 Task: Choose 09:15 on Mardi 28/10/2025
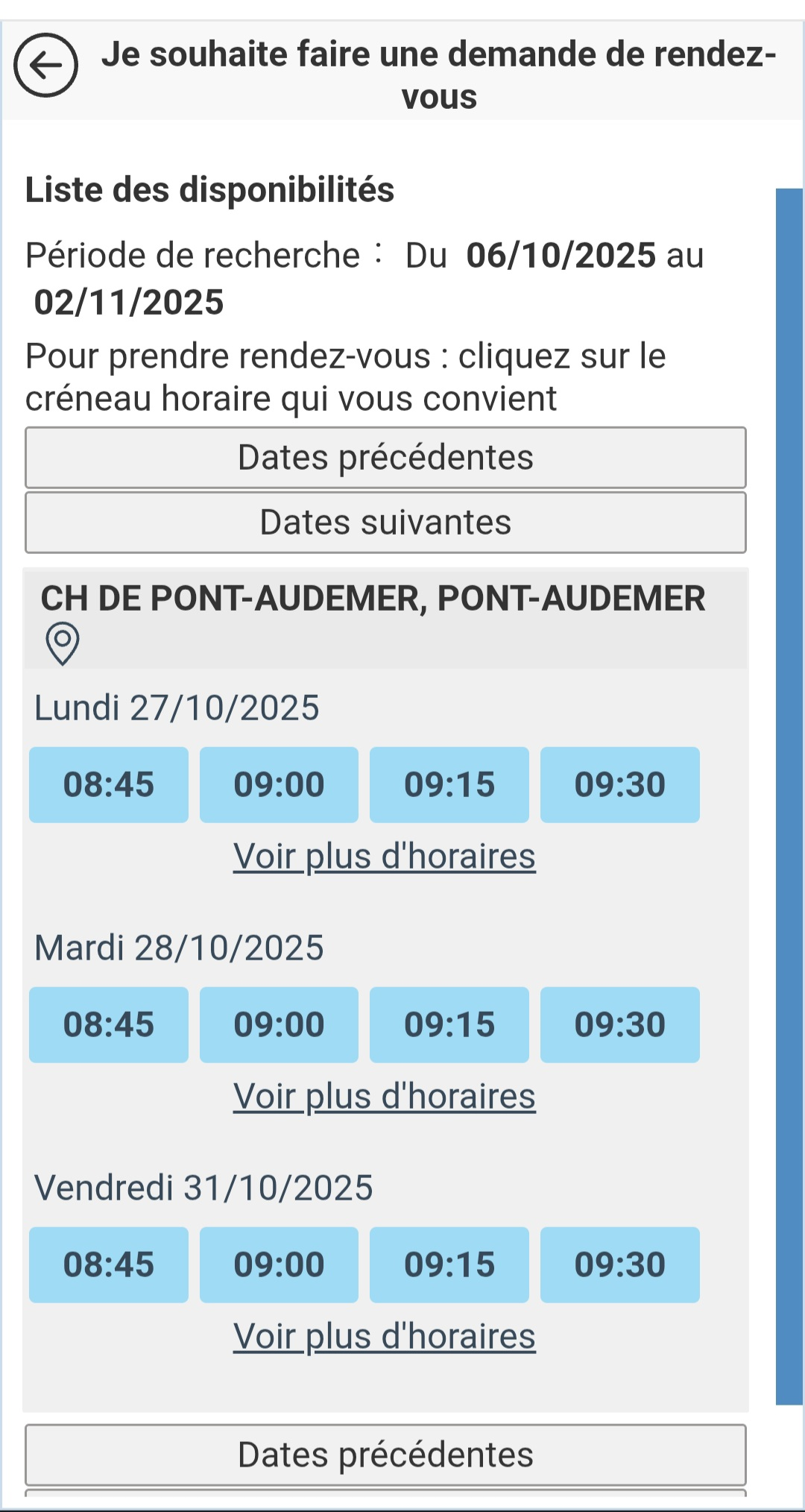click(x=449, y=1025)
